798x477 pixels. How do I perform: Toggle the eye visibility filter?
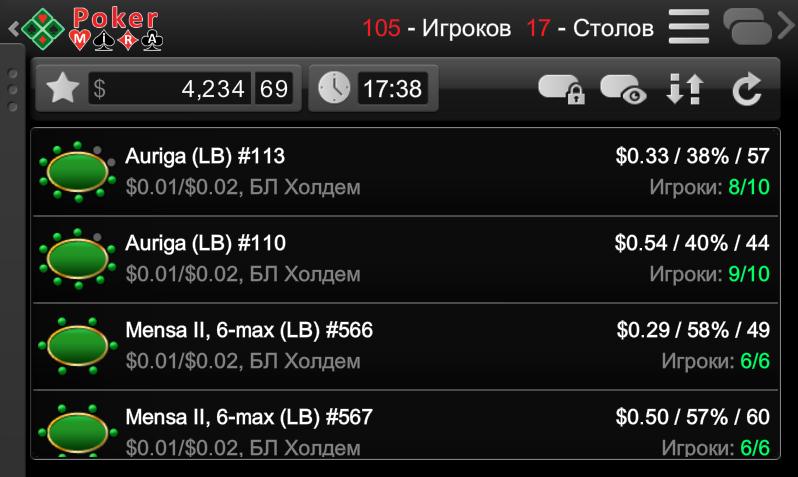[x=623, y=90]
